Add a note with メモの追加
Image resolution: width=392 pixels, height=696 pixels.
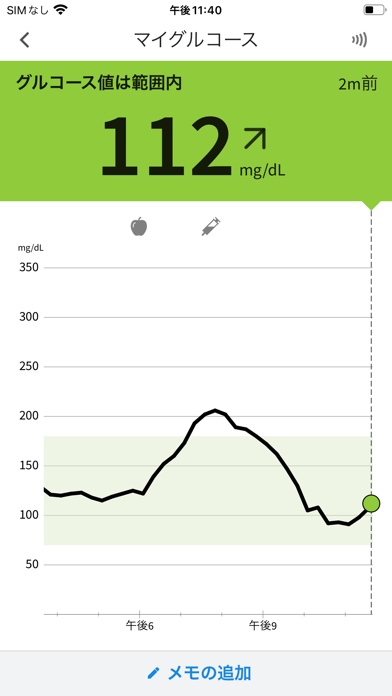pyautogui.click(x=199, y=673)
